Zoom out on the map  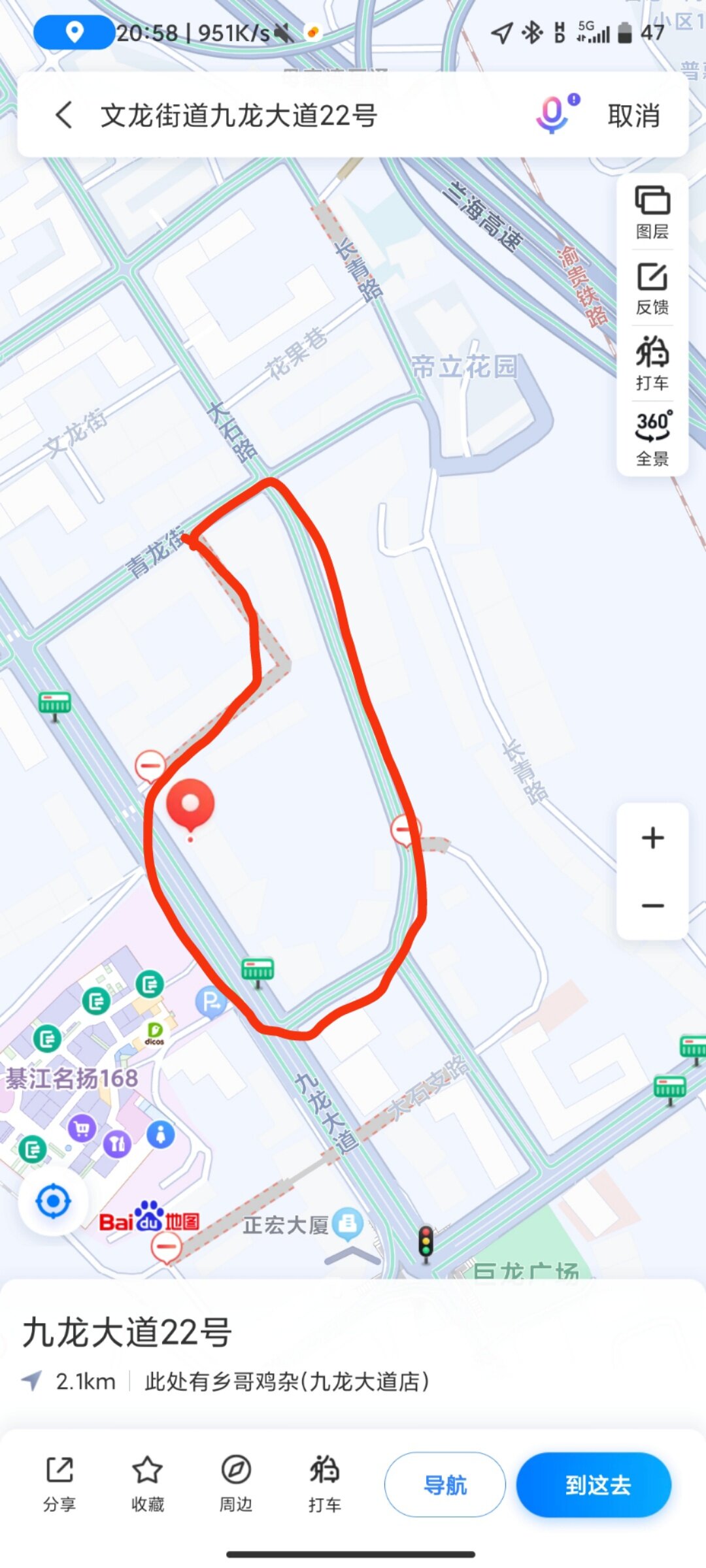(652, 906)
